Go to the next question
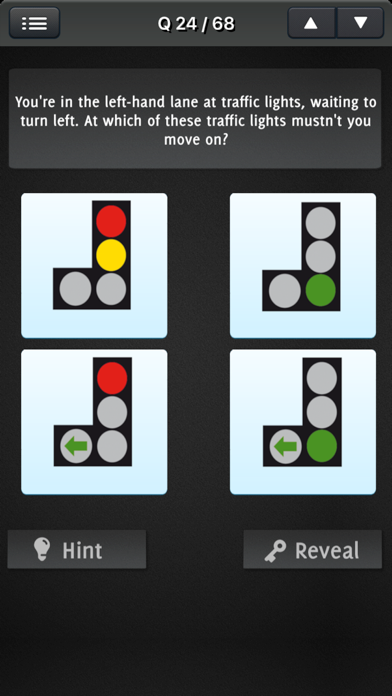 [x=360, y=23]
